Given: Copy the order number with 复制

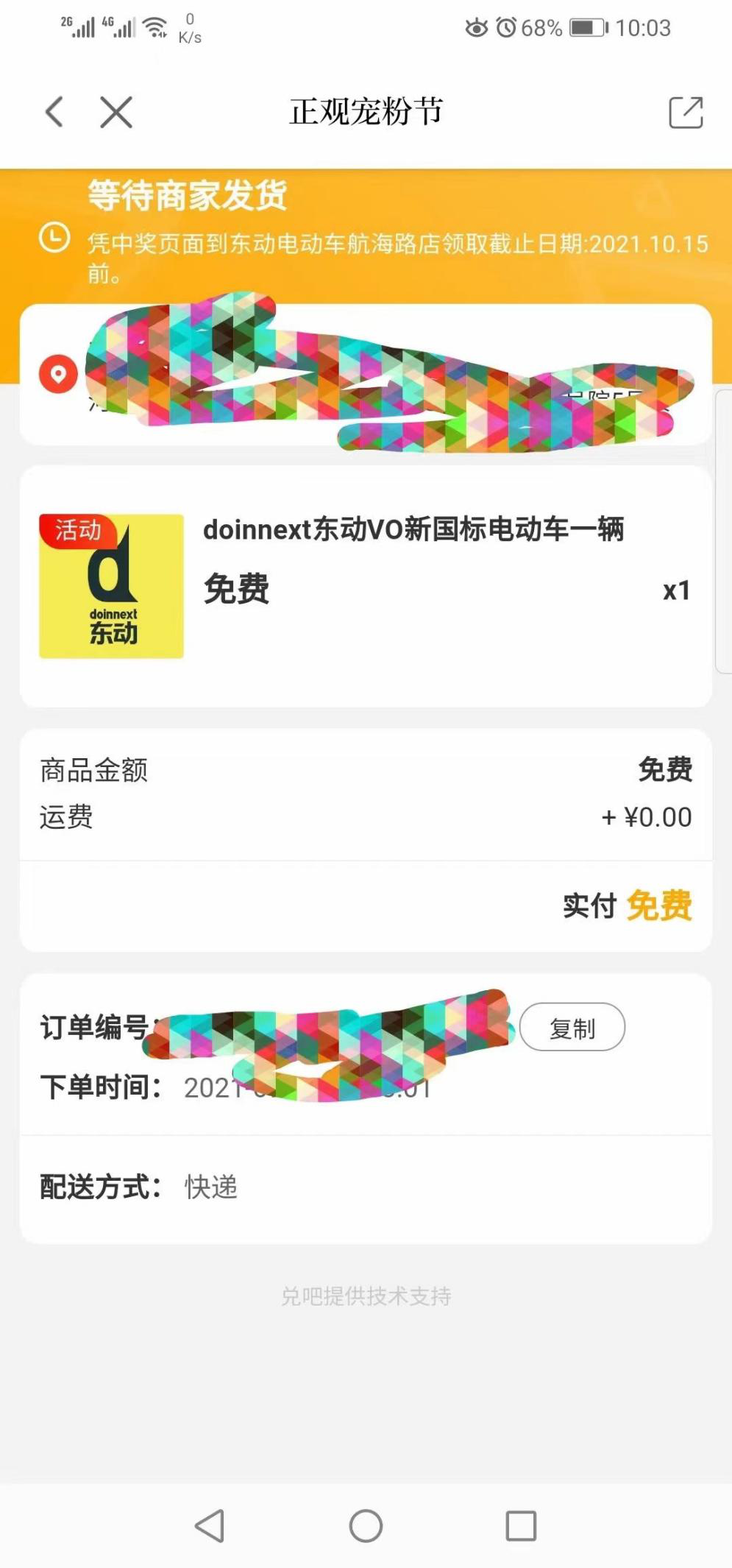Looking at the screenshot, I should pos(572,1028).
